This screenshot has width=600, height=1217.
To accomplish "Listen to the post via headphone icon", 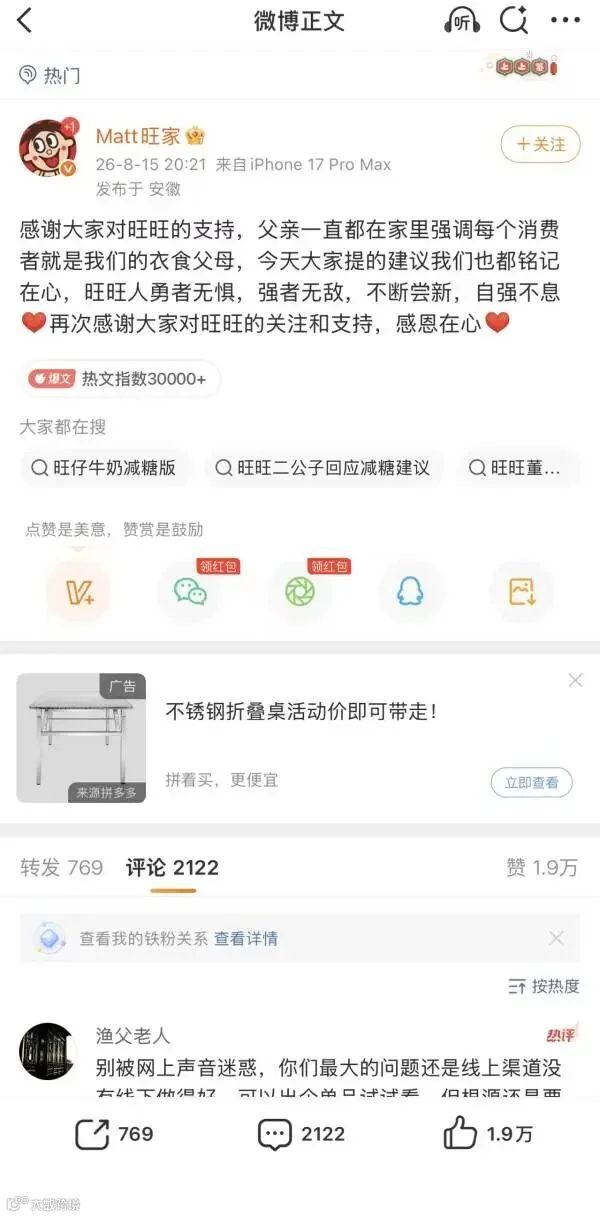I will tap(462, 20).
